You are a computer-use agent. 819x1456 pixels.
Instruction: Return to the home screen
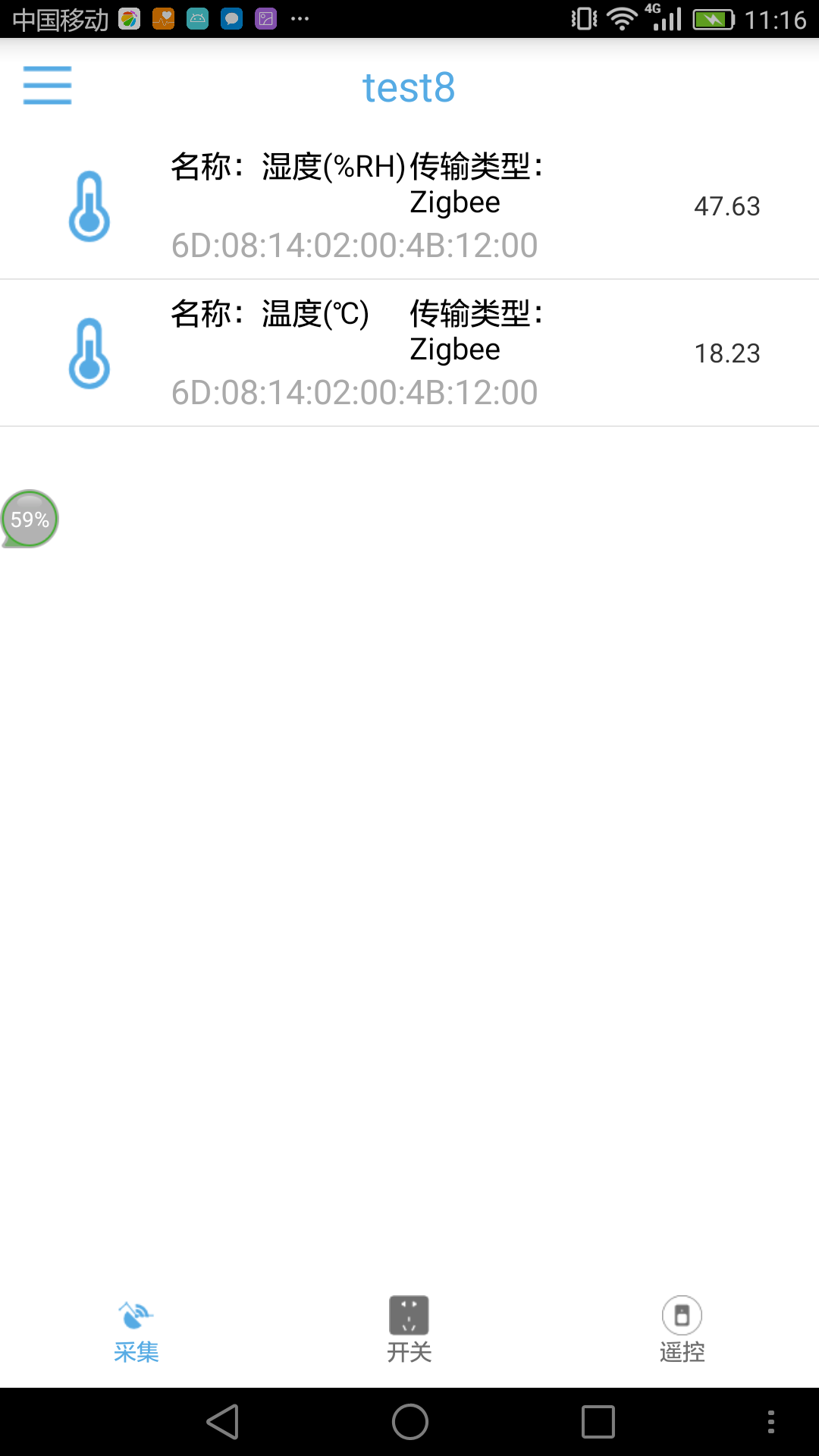tap(410, 1422)
